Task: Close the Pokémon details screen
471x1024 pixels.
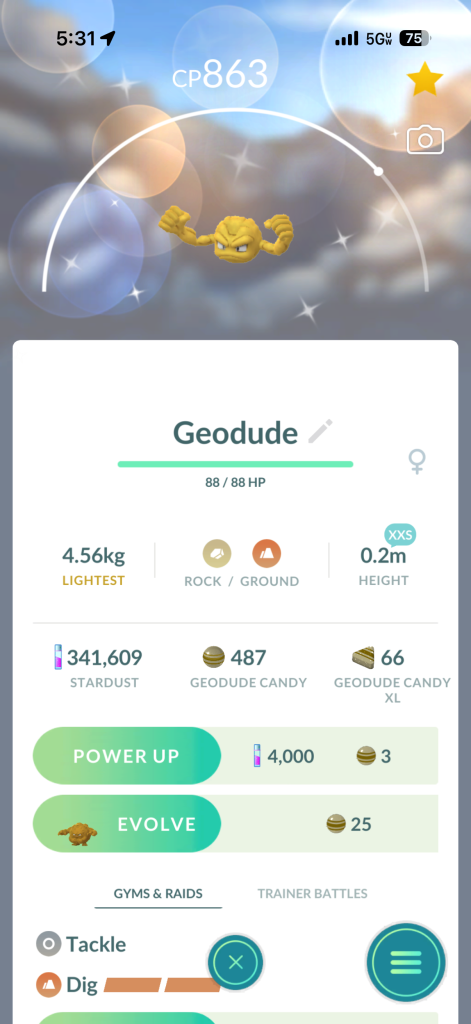Action: click(236, 962)
